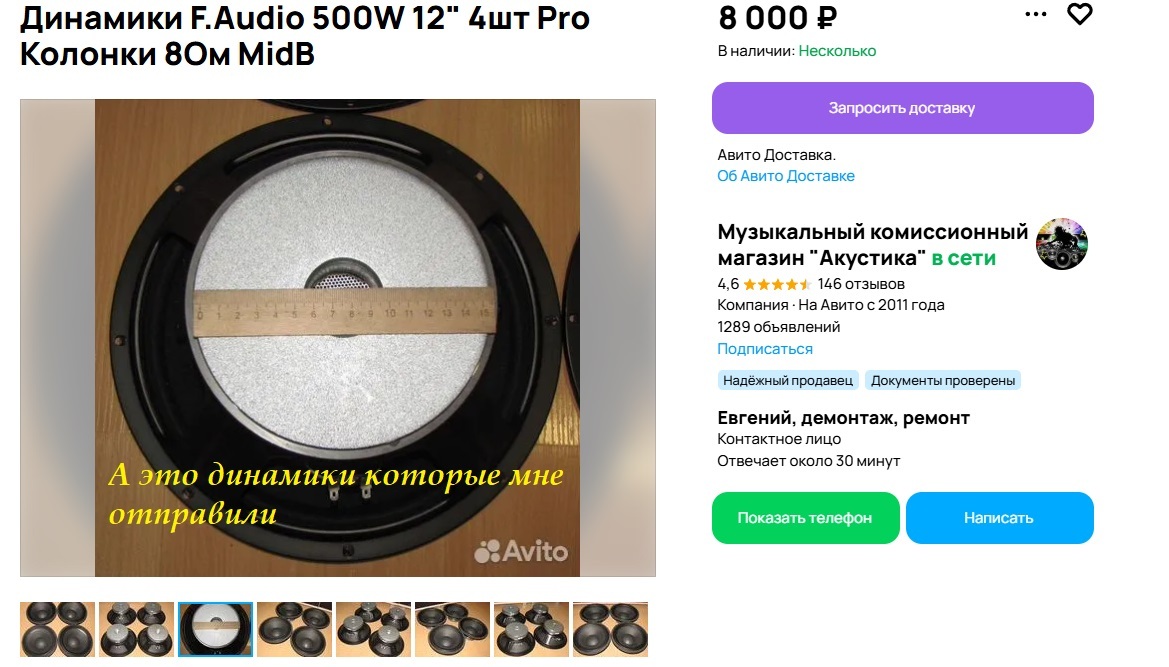Open seller Музыкальный комиссионный магазин profile

(x=872, y=245)
